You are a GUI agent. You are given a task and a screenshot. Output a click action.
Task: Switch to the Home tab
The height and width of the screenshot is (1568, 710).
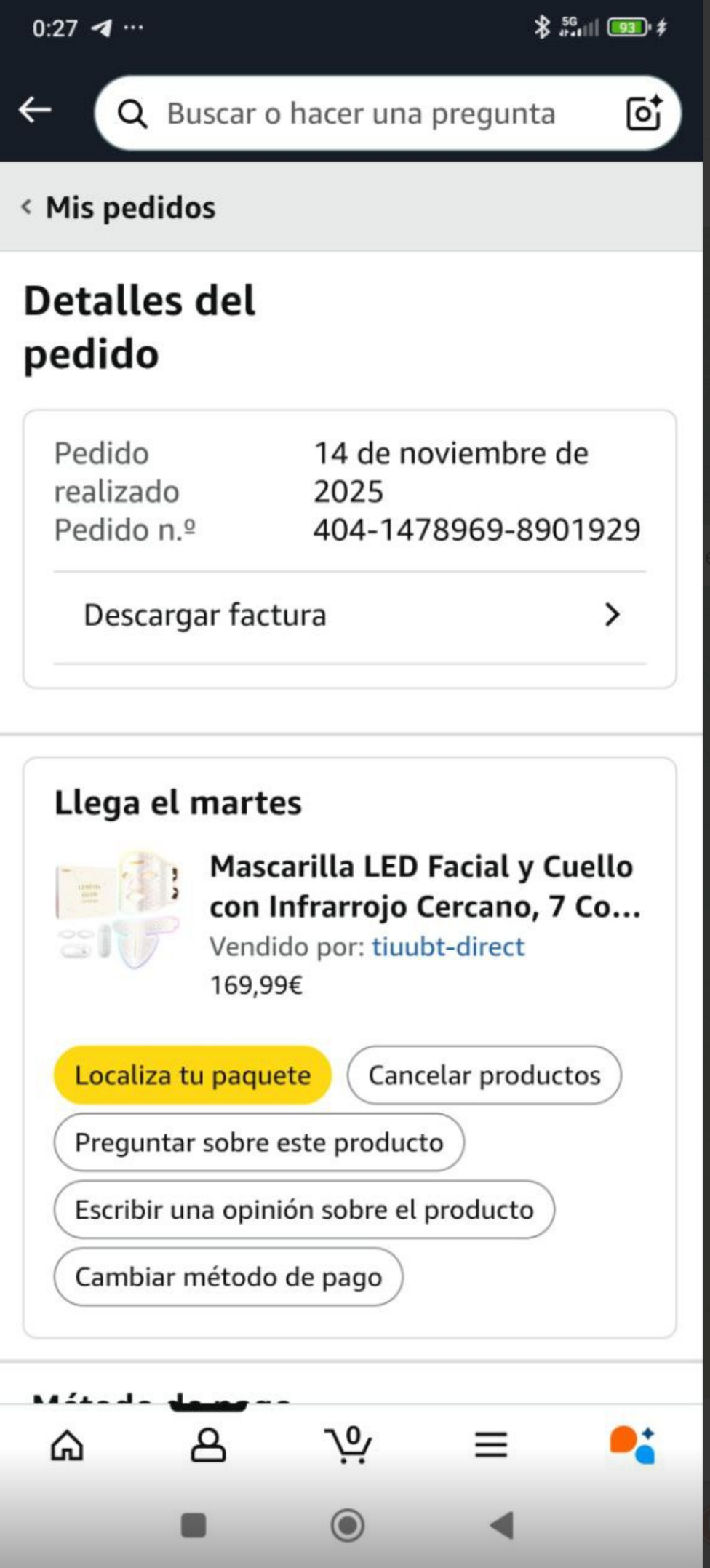[67, 1444]
